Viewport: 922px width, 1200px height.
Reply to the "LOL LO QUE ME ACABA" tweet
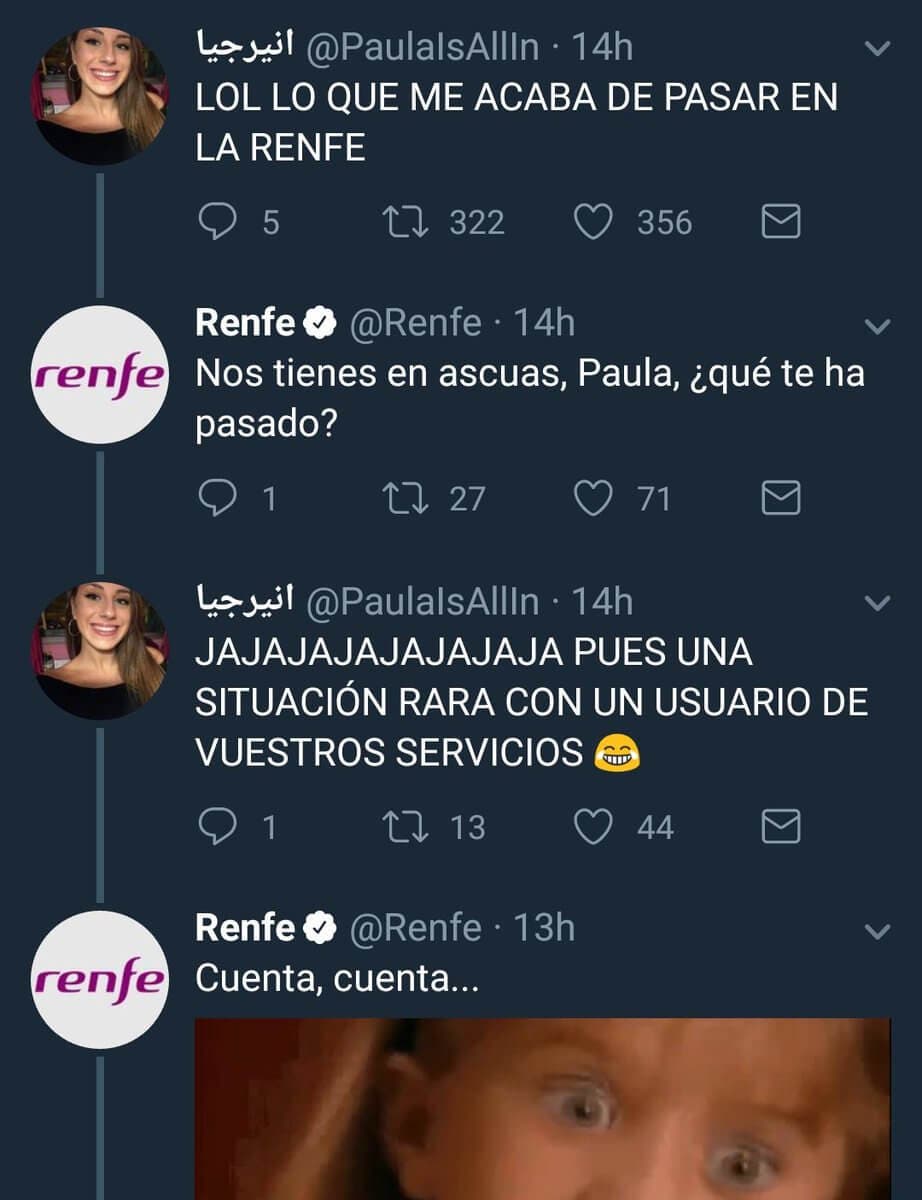pyautogui.click(x=216, y=222)
